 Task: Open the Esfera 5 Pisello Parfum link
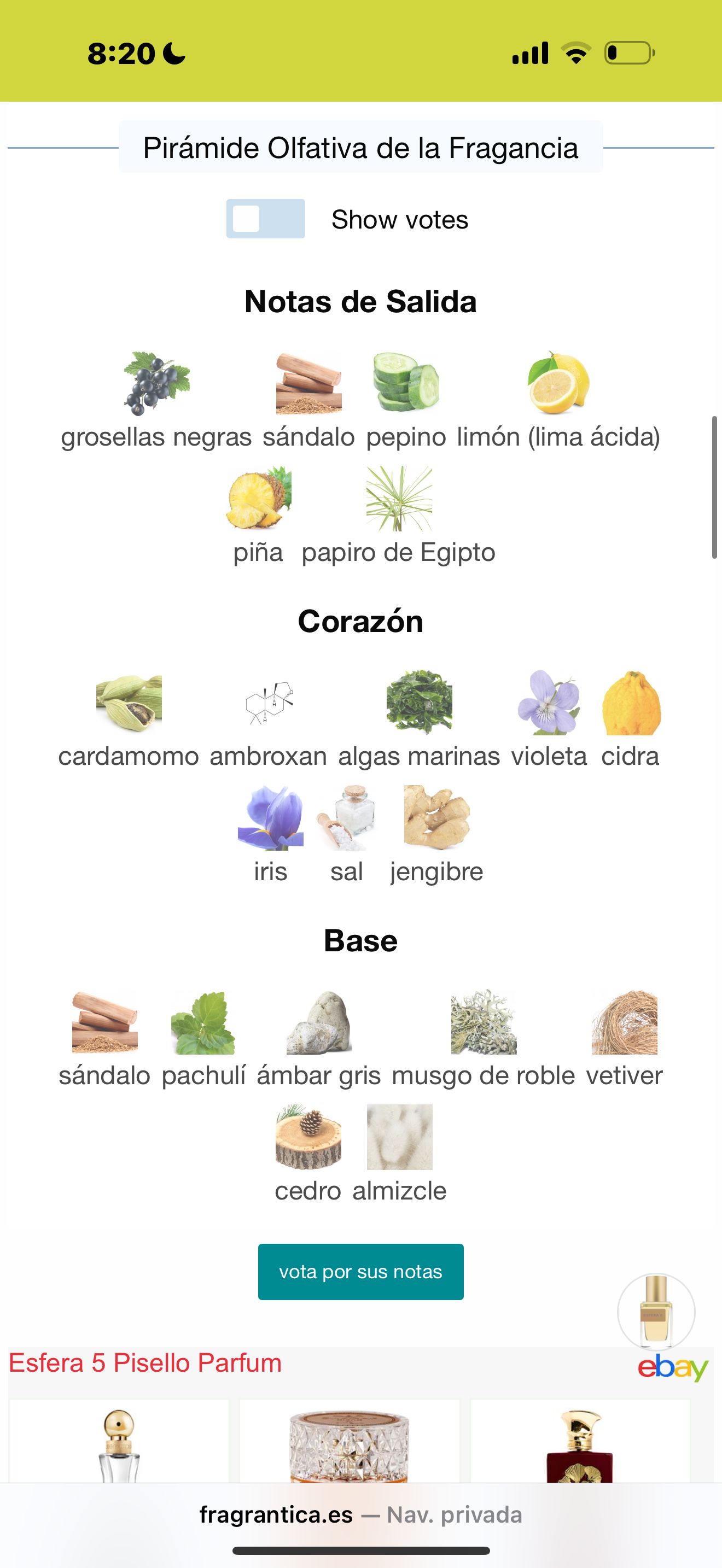pos(145,1363)
